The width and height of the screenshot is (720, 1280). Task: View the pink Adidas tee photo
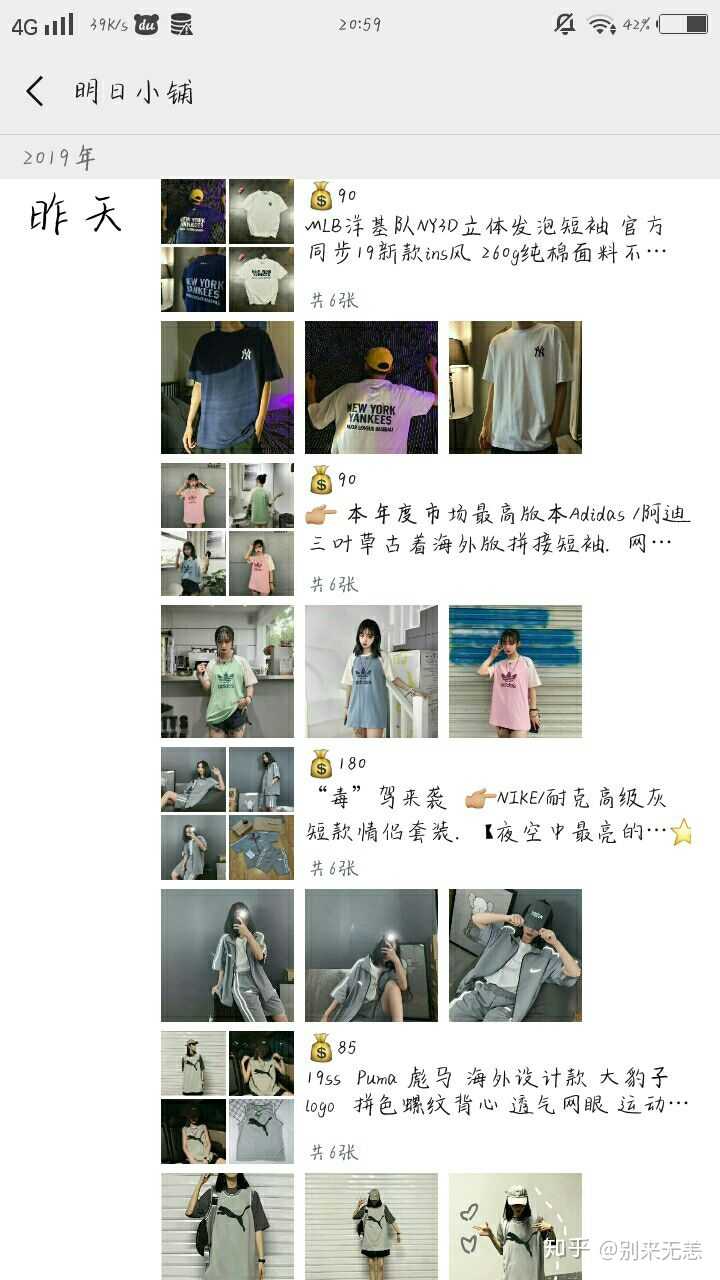pos(515,671)
